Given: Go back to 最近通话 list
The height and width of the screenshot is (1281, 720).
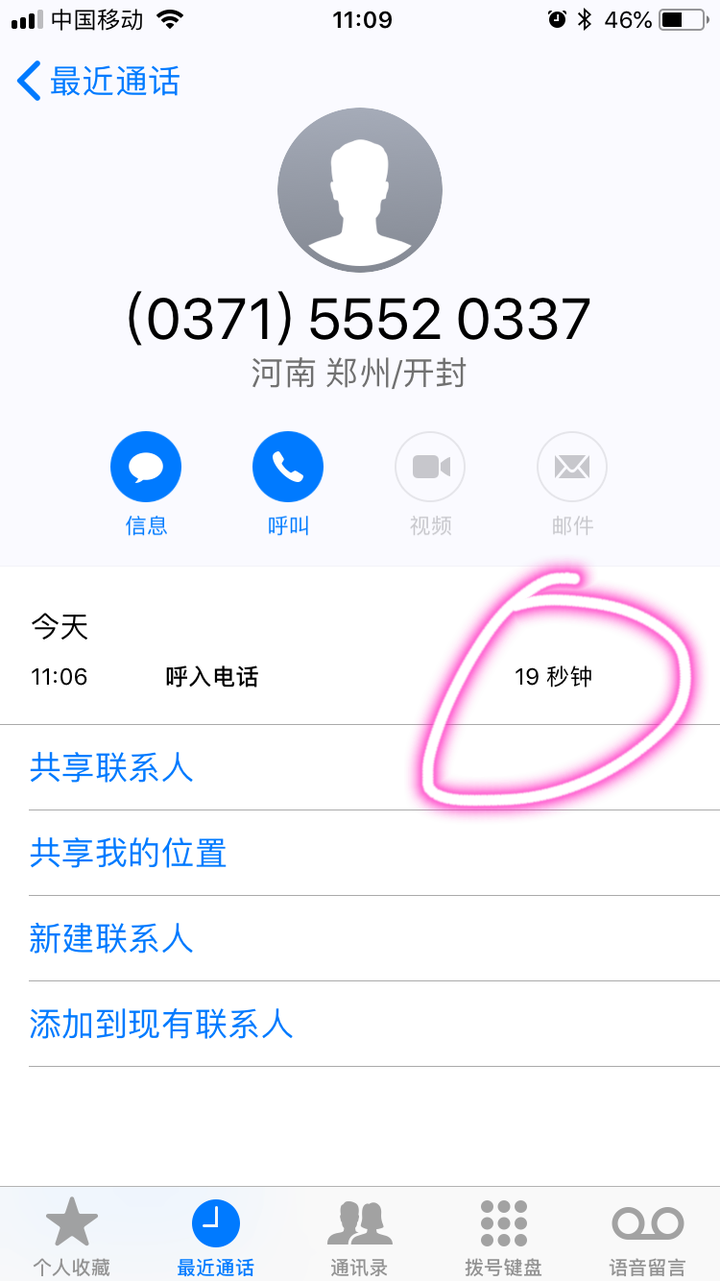Looking at the screenshot, I should click(x=98, y=81).
